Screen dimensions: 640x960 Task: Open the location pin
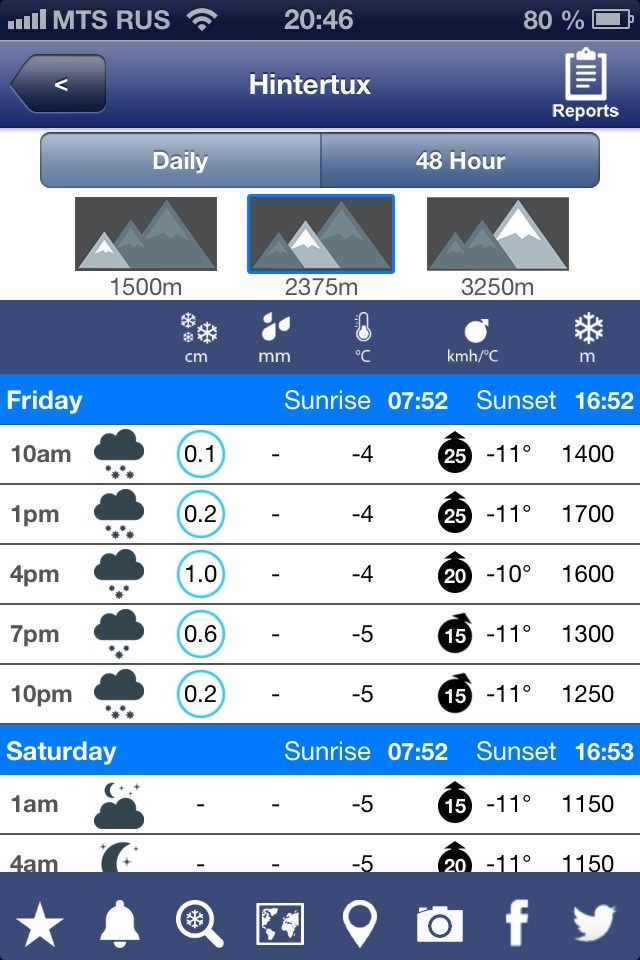[x=360, y=924]
